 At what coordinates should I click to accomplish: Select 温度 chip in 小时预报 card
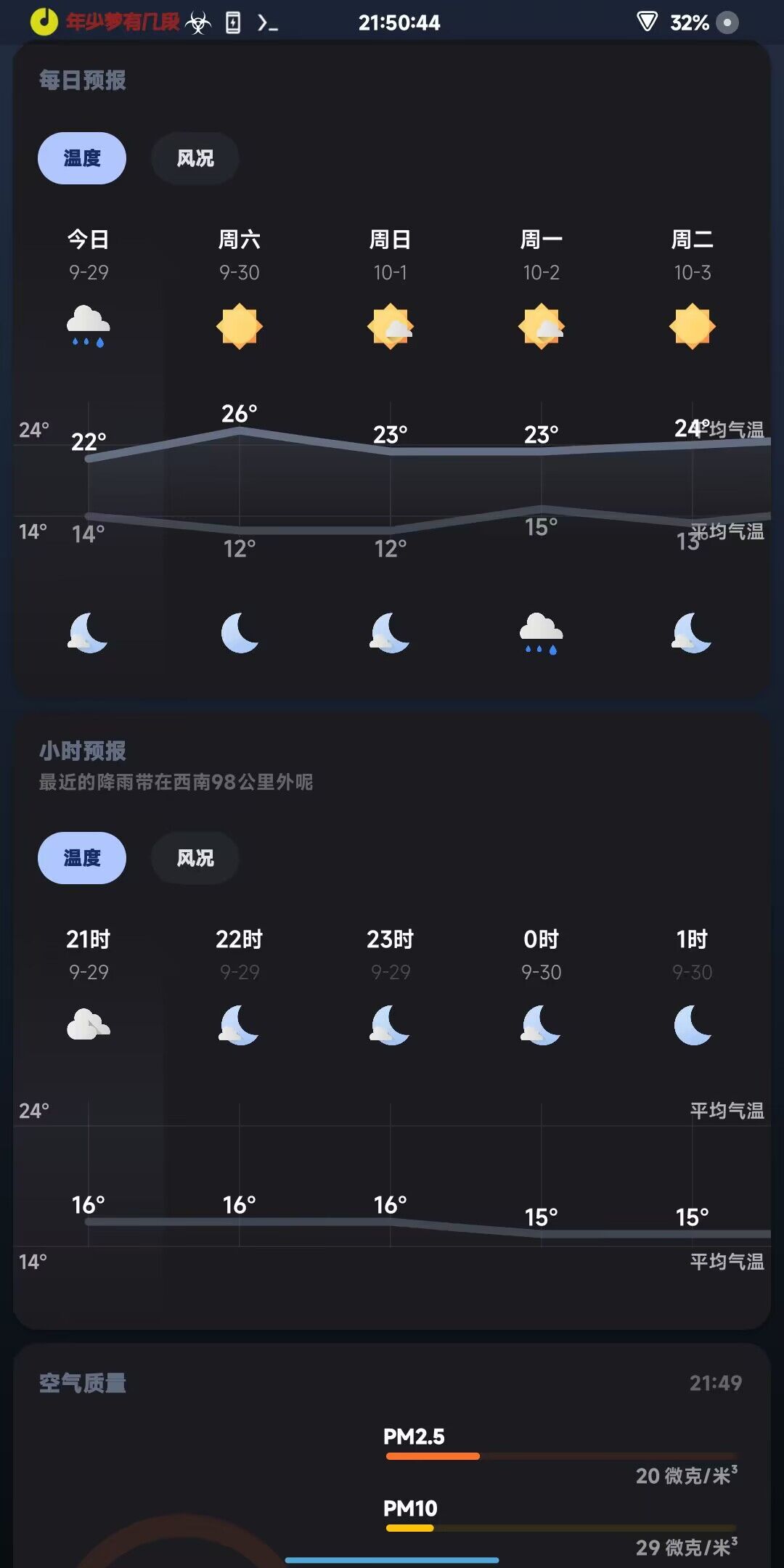click(81, 858)
